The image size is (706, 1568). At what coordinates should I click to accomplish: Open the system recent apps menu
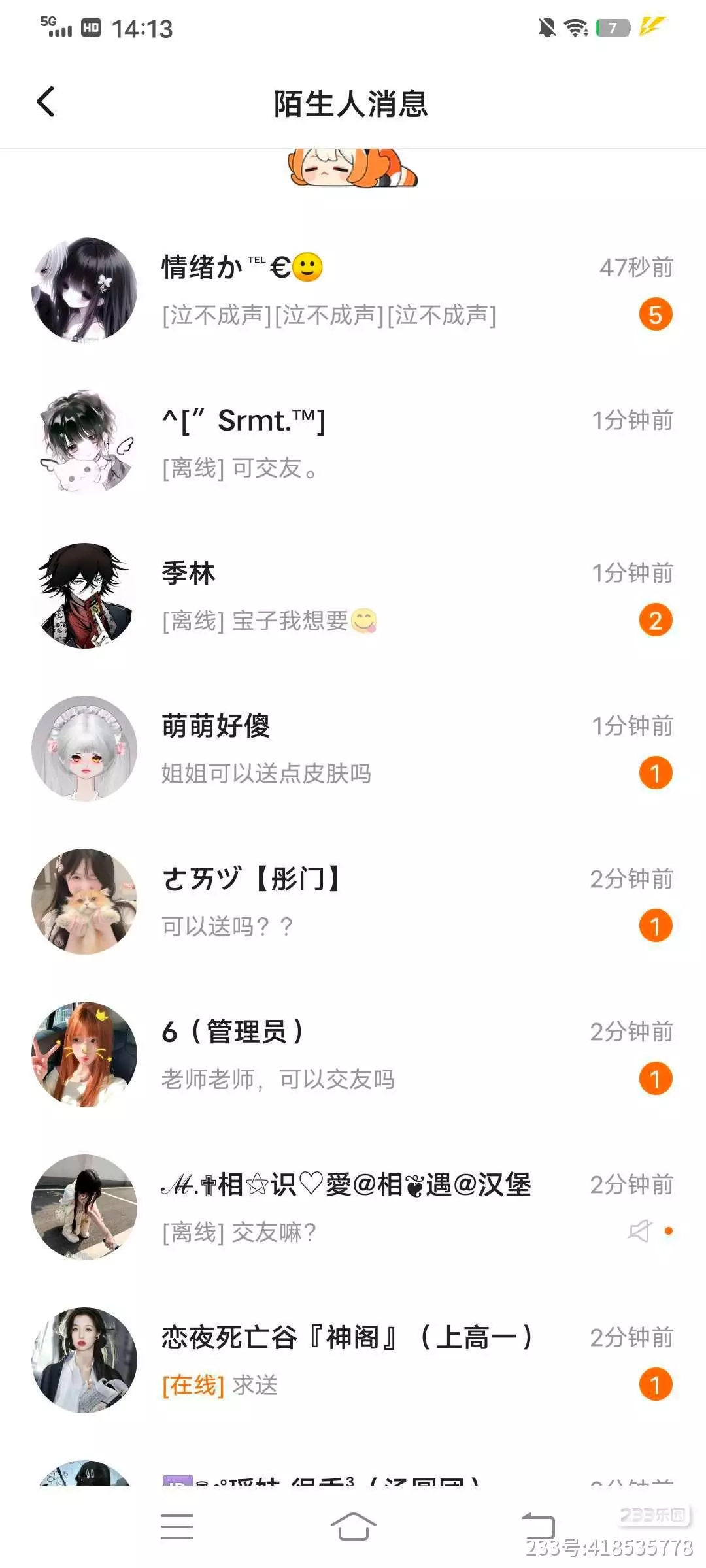point(177,1526)
